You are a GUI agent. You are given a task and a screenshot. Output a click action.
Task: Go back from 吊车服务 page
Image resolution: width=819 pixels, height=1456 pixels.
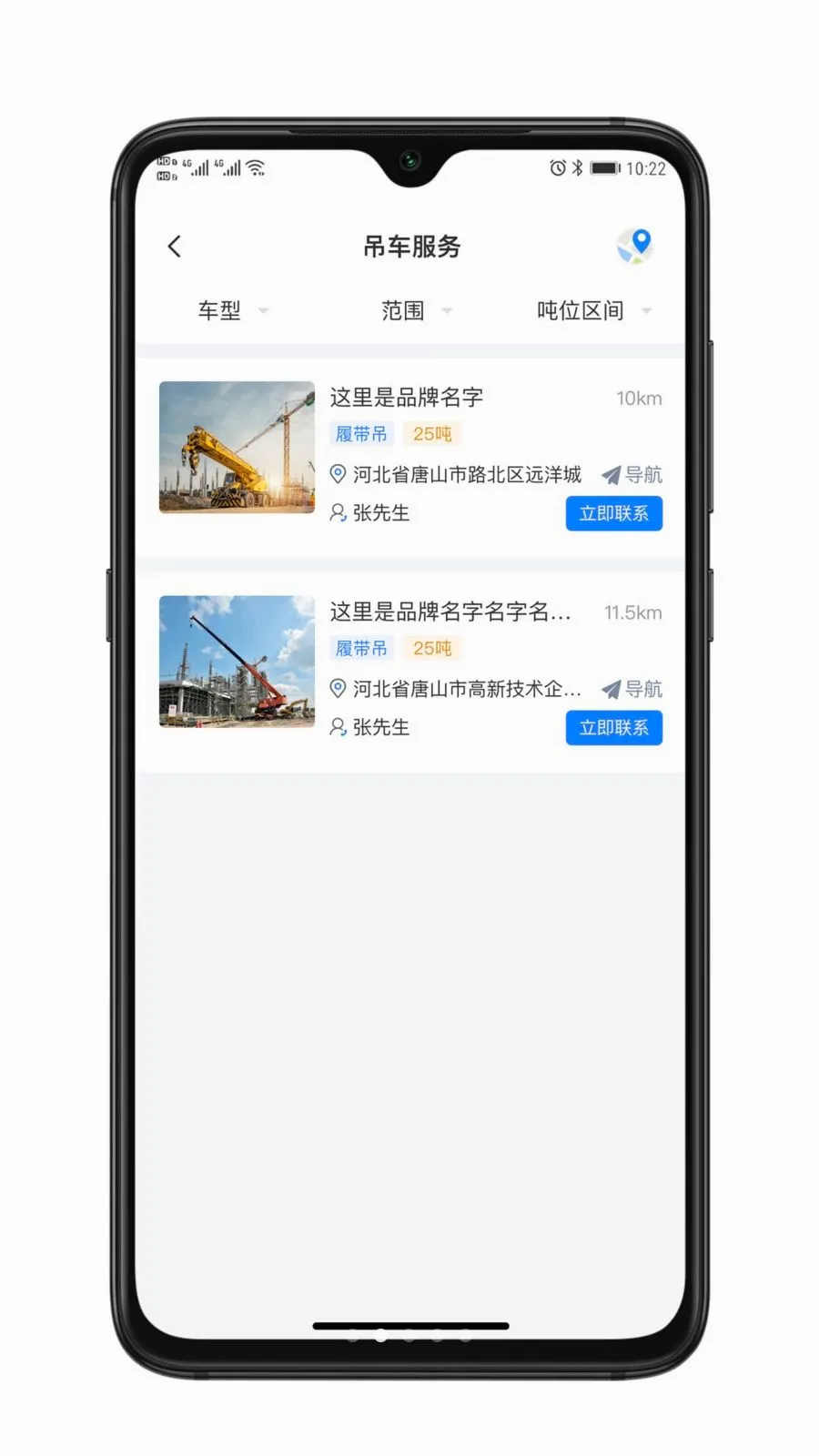(x=175, y=247)
